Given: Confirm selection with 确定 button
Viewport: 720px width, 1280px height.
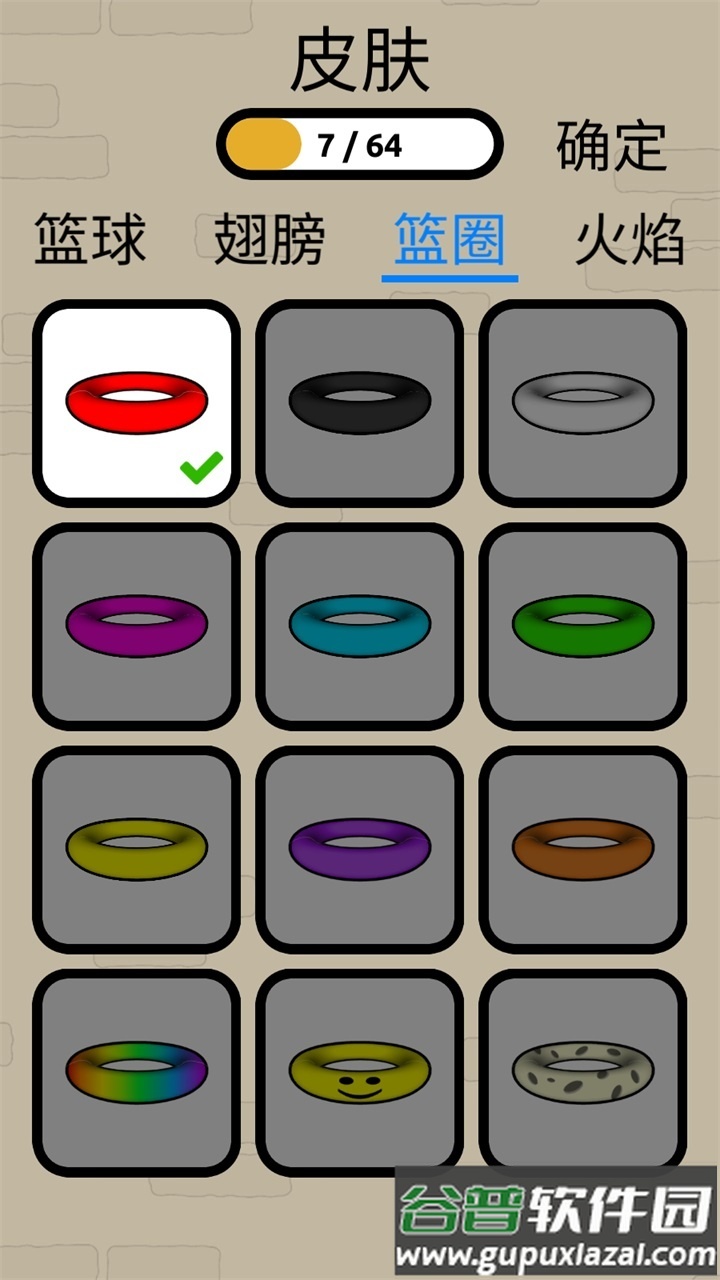Looking at the screenshot, I should pos(611,146).
